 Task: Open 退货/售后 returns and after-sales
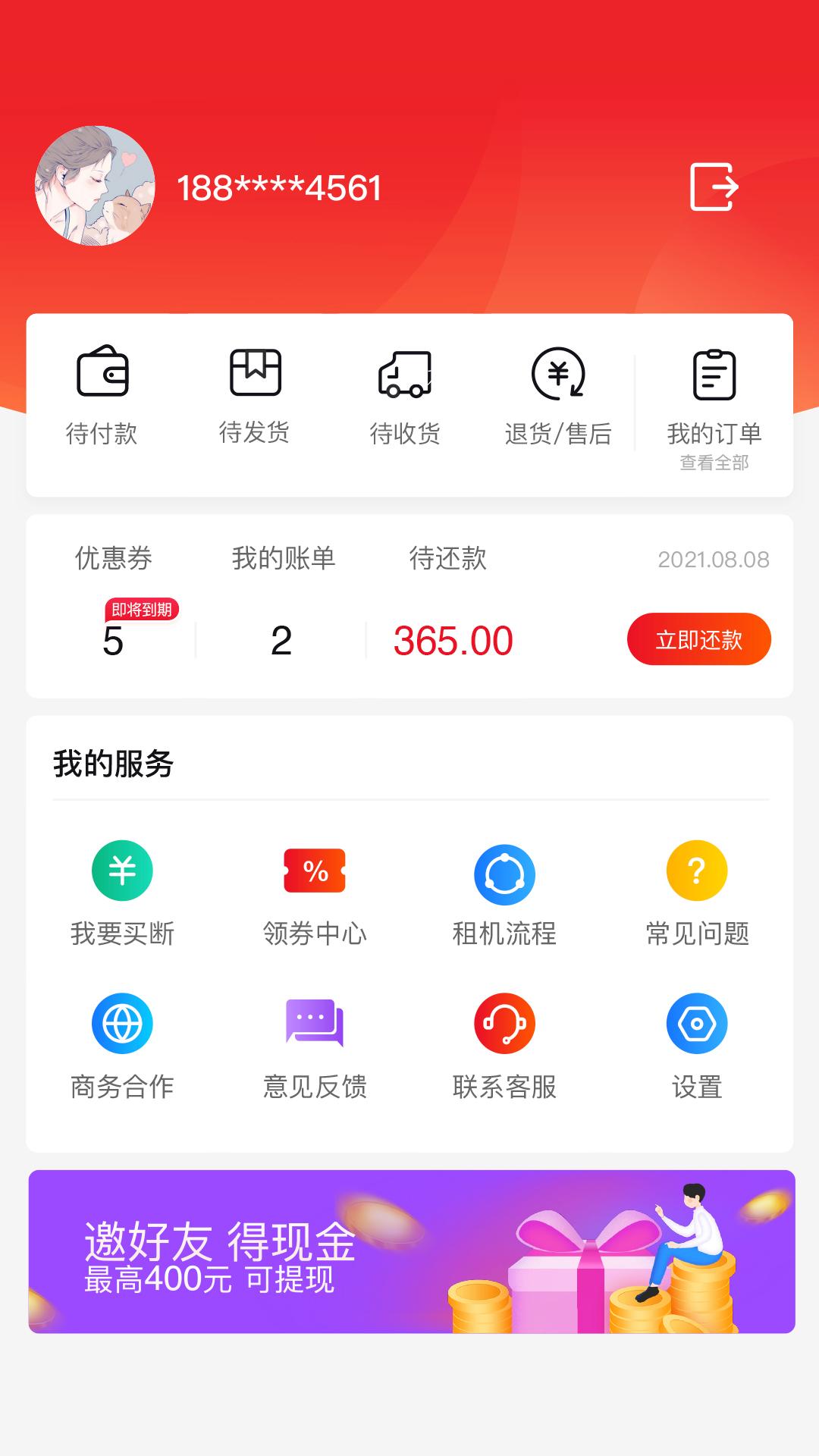tap(558, 395)
